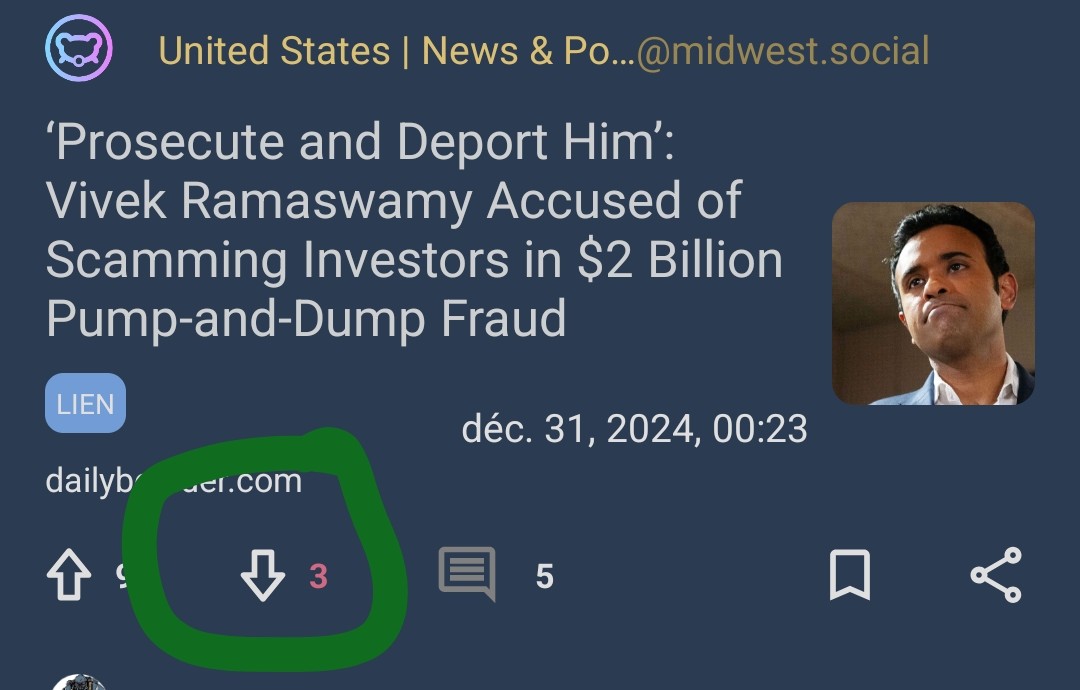This screenshot has width=1080, height=690.
Task: Downvote the Vivek Ramaswamy post
Action: [x=263, y=577]
